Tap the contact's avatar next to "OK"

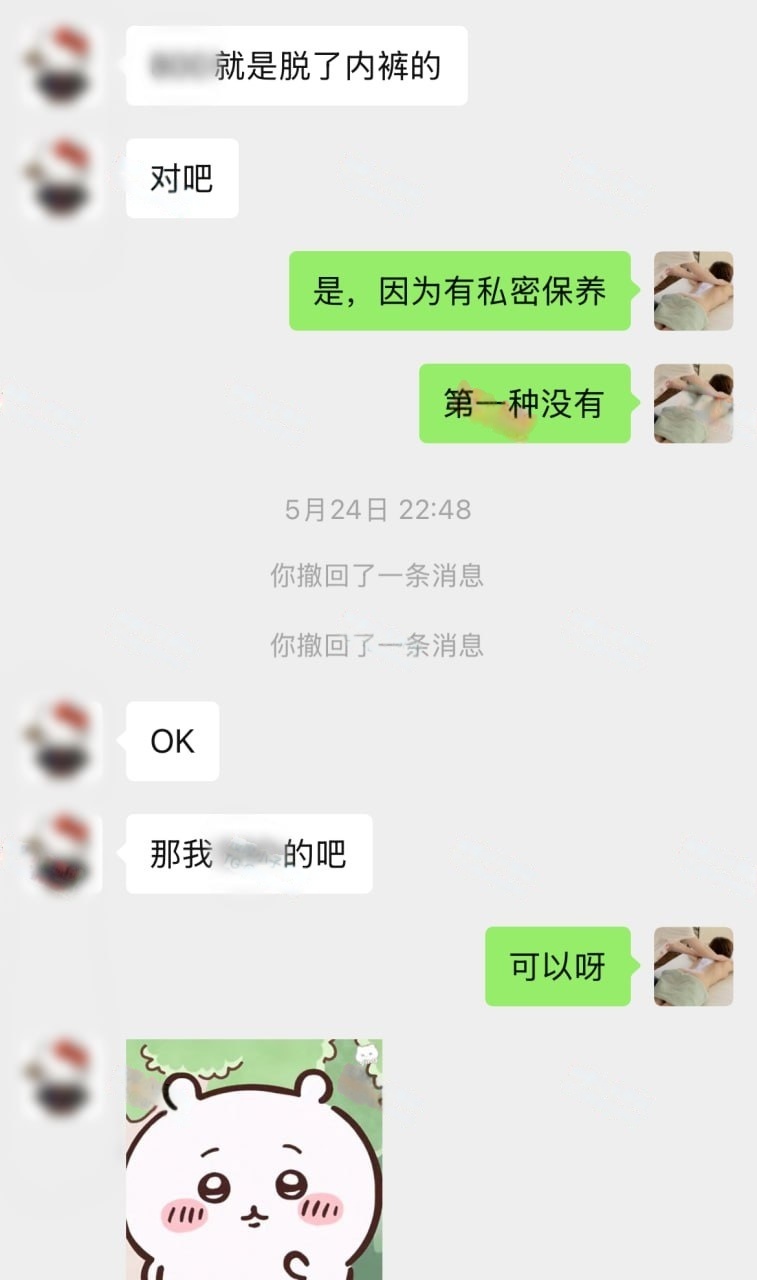tap(62, 741)
